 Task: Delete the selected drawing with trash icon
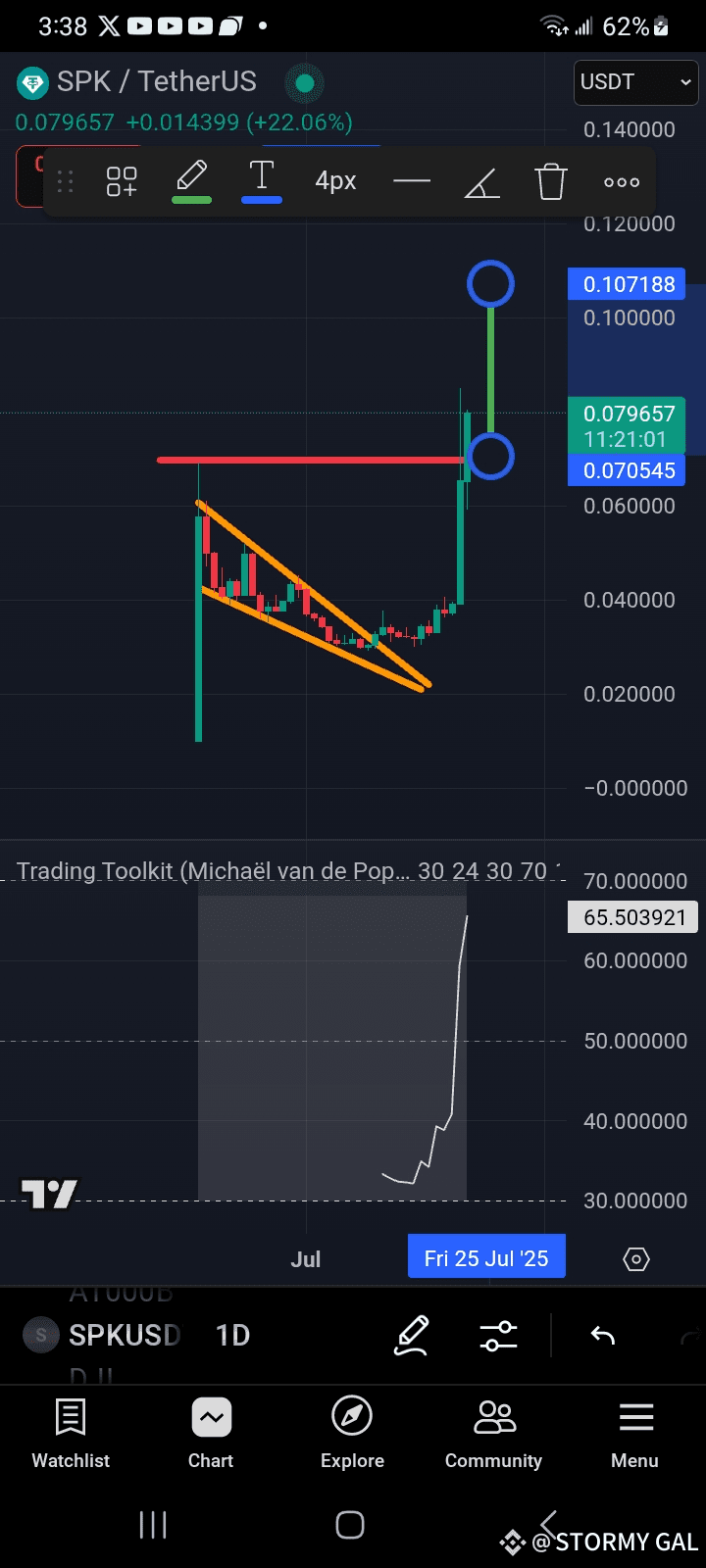pyautogui.click(x=551, y=181)
